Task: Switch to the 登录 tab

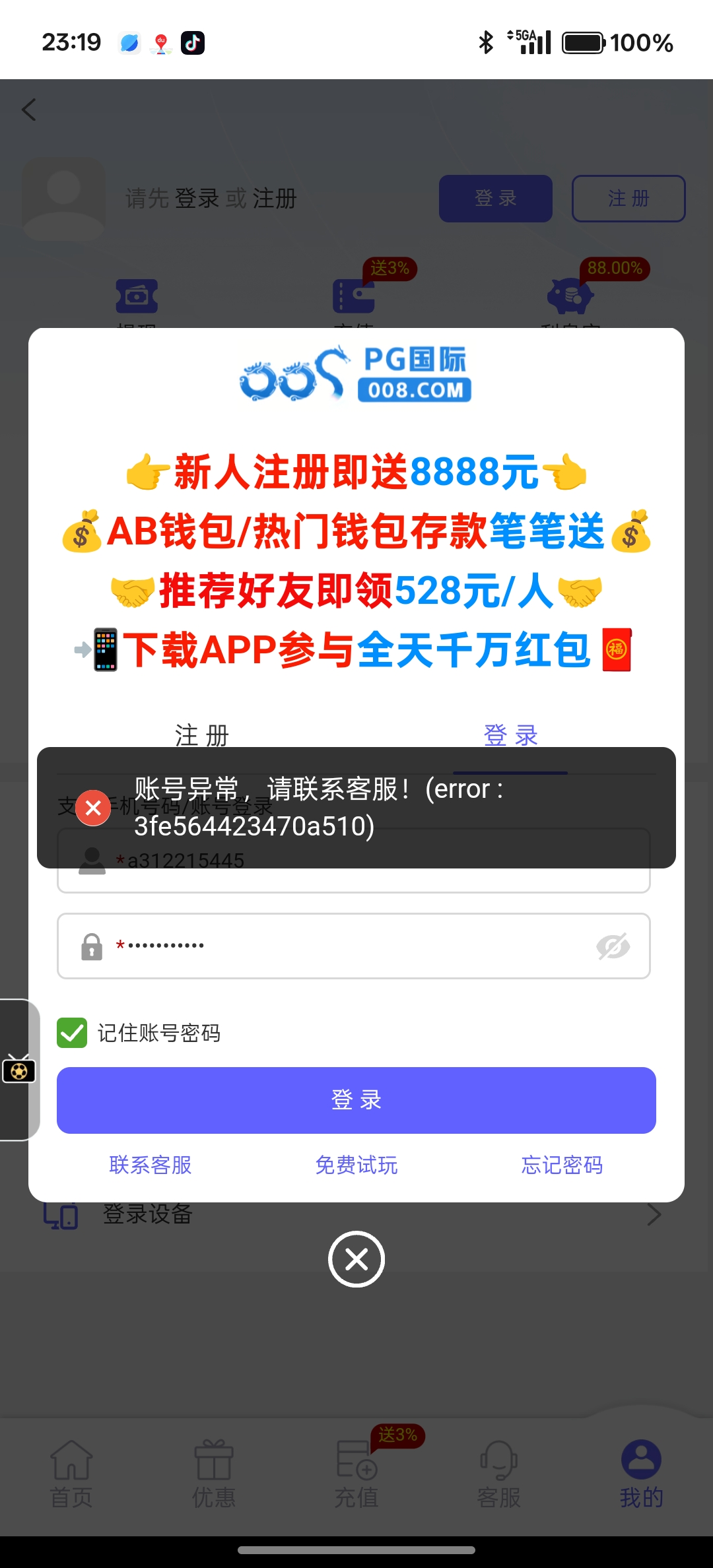Action: pos(510,735)
